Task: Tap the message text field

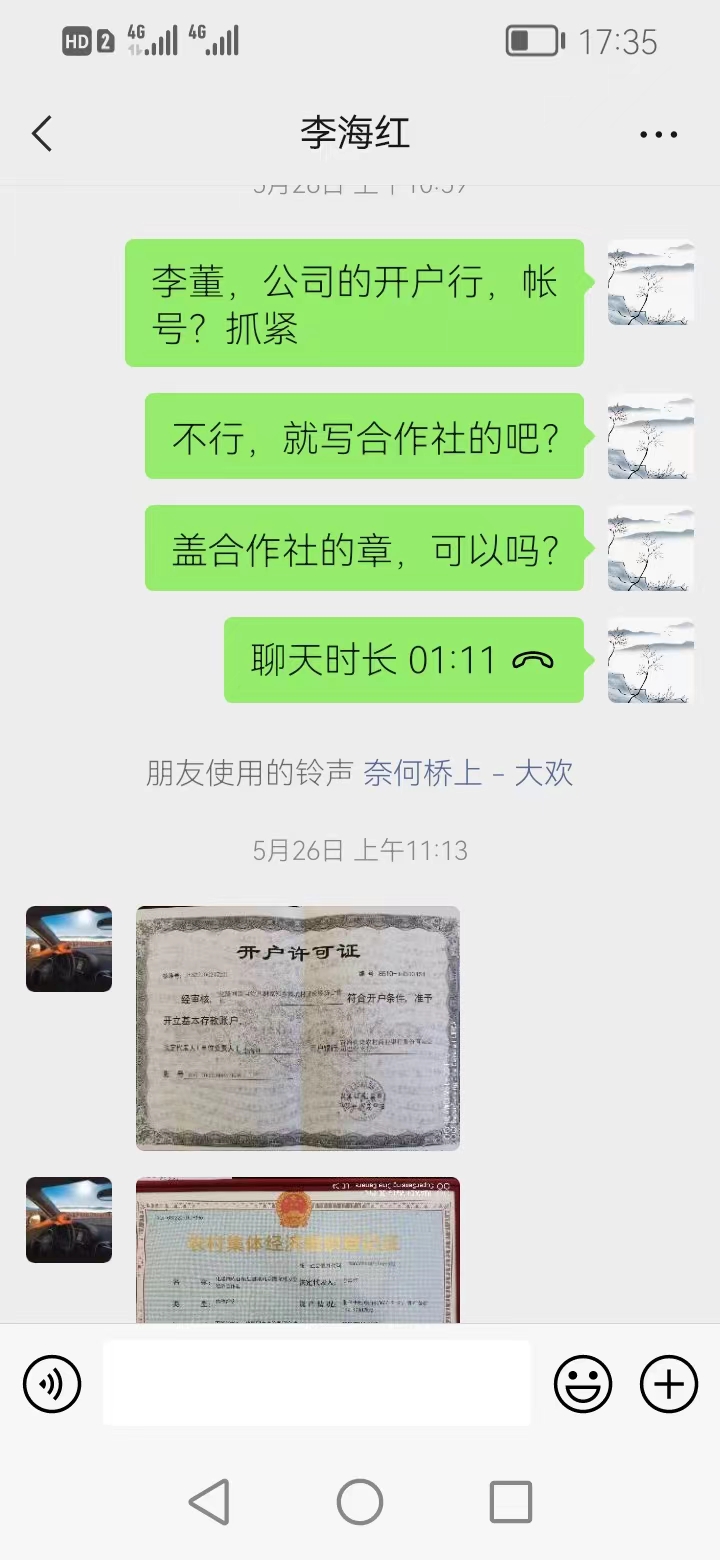Action: point(316,1383)
